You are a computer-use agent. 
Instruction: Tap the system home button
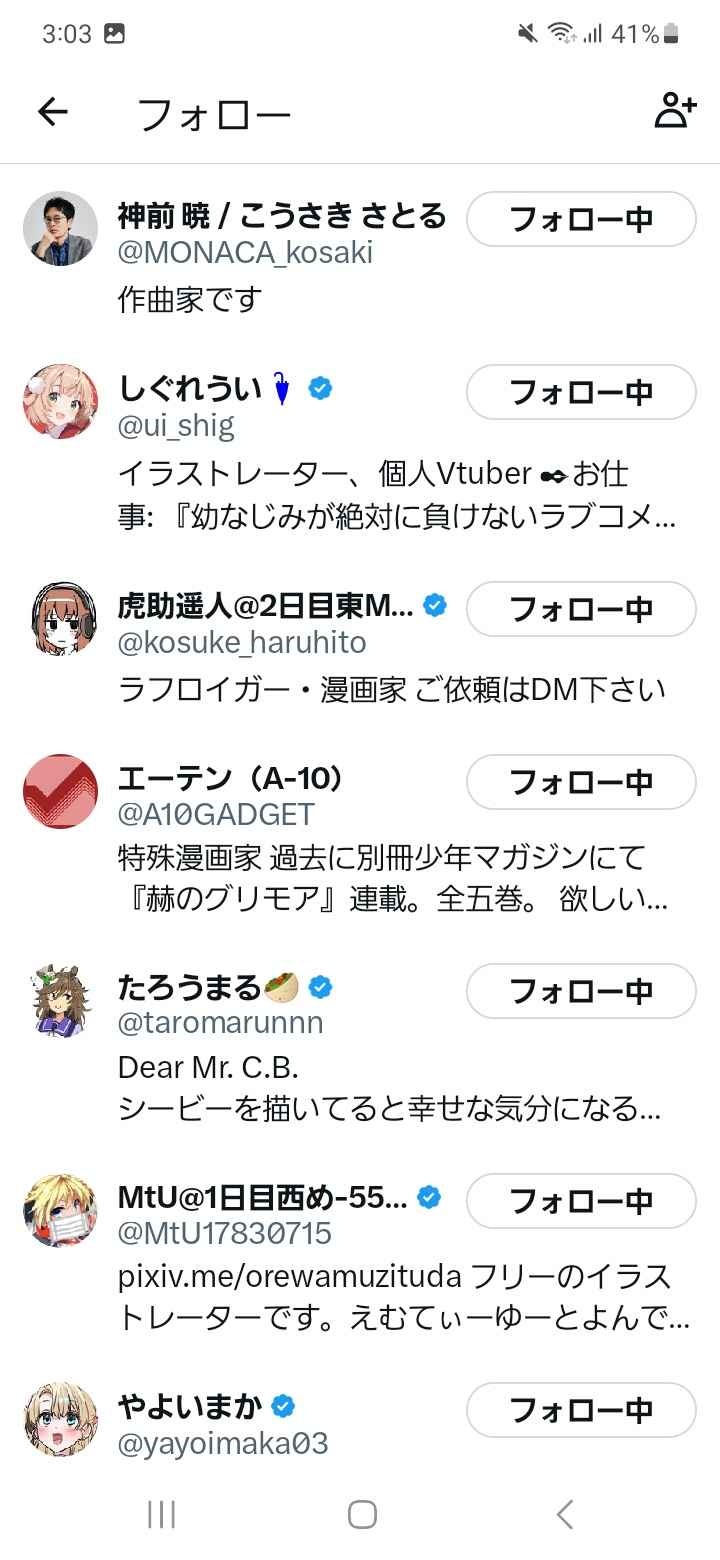pyautogui.click(x=362, y=1514)
